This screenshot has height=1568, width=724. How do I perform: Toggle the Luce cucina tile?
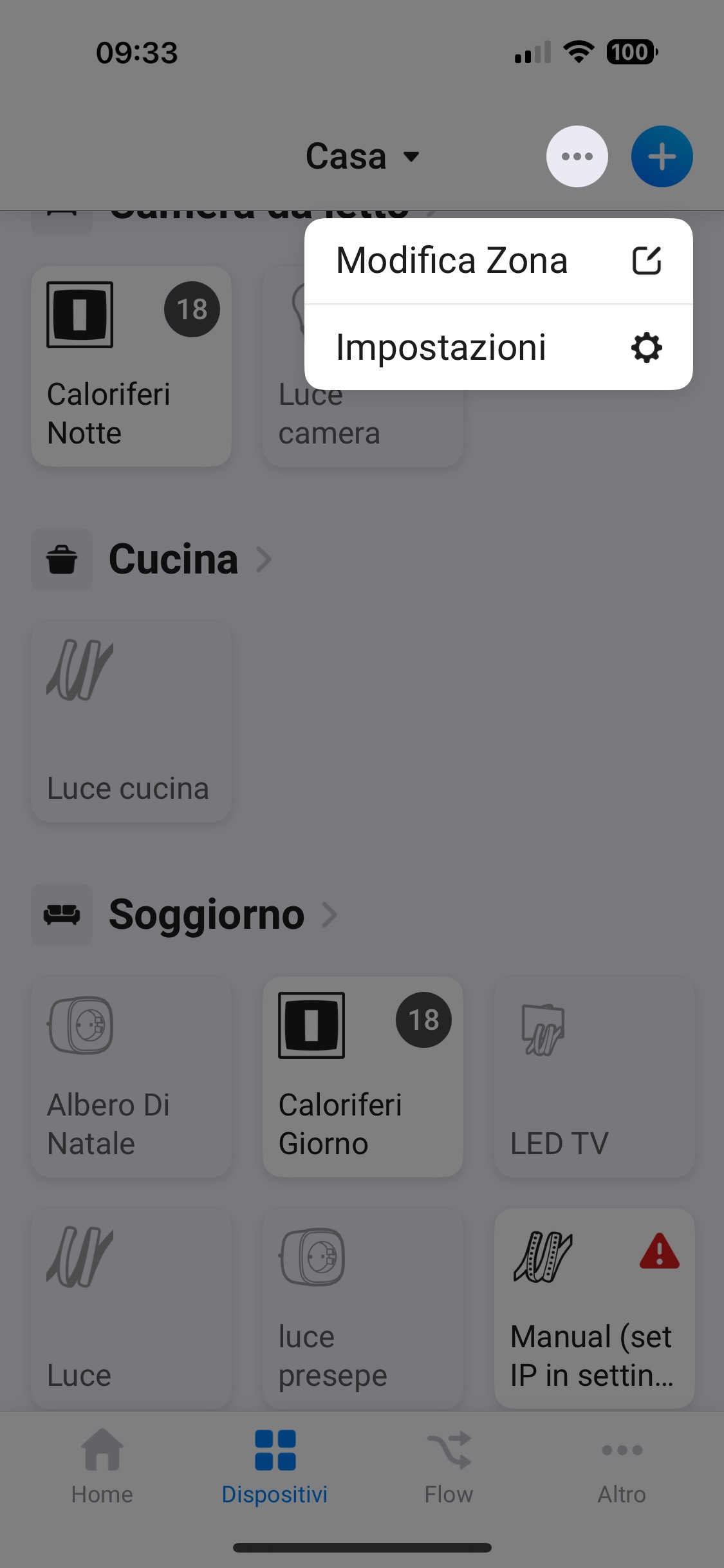click(x=131, y=722)
